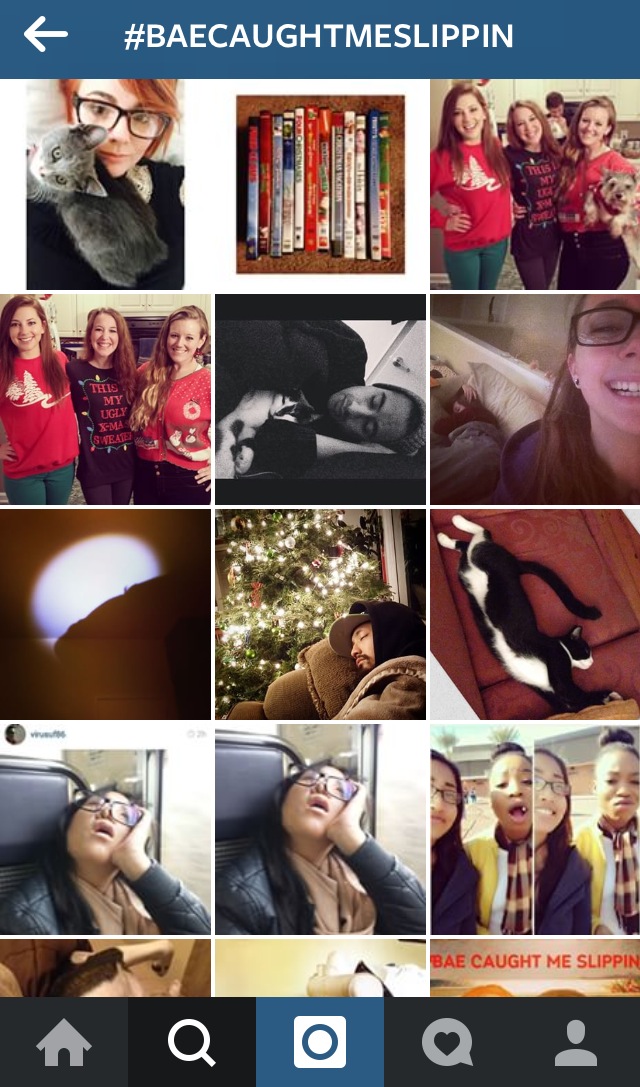The image size is (640, 1087).
Task: Open the Search and Explore tab
Action: tap(192, 1043)
